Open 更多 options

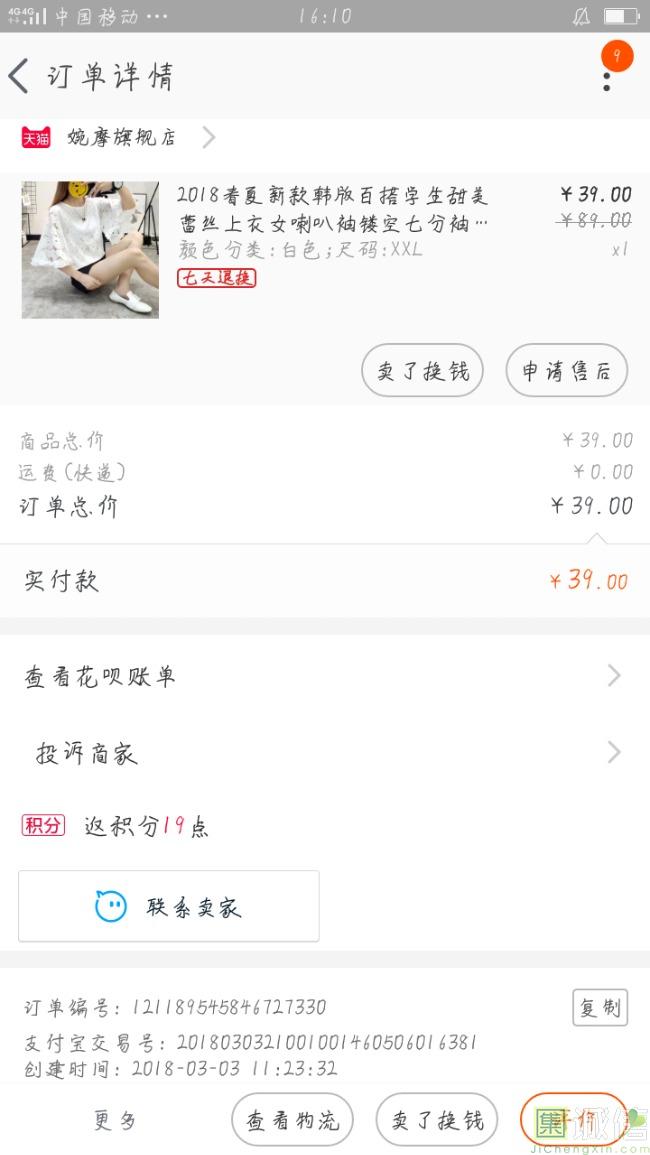click(x=116, y=1120)
